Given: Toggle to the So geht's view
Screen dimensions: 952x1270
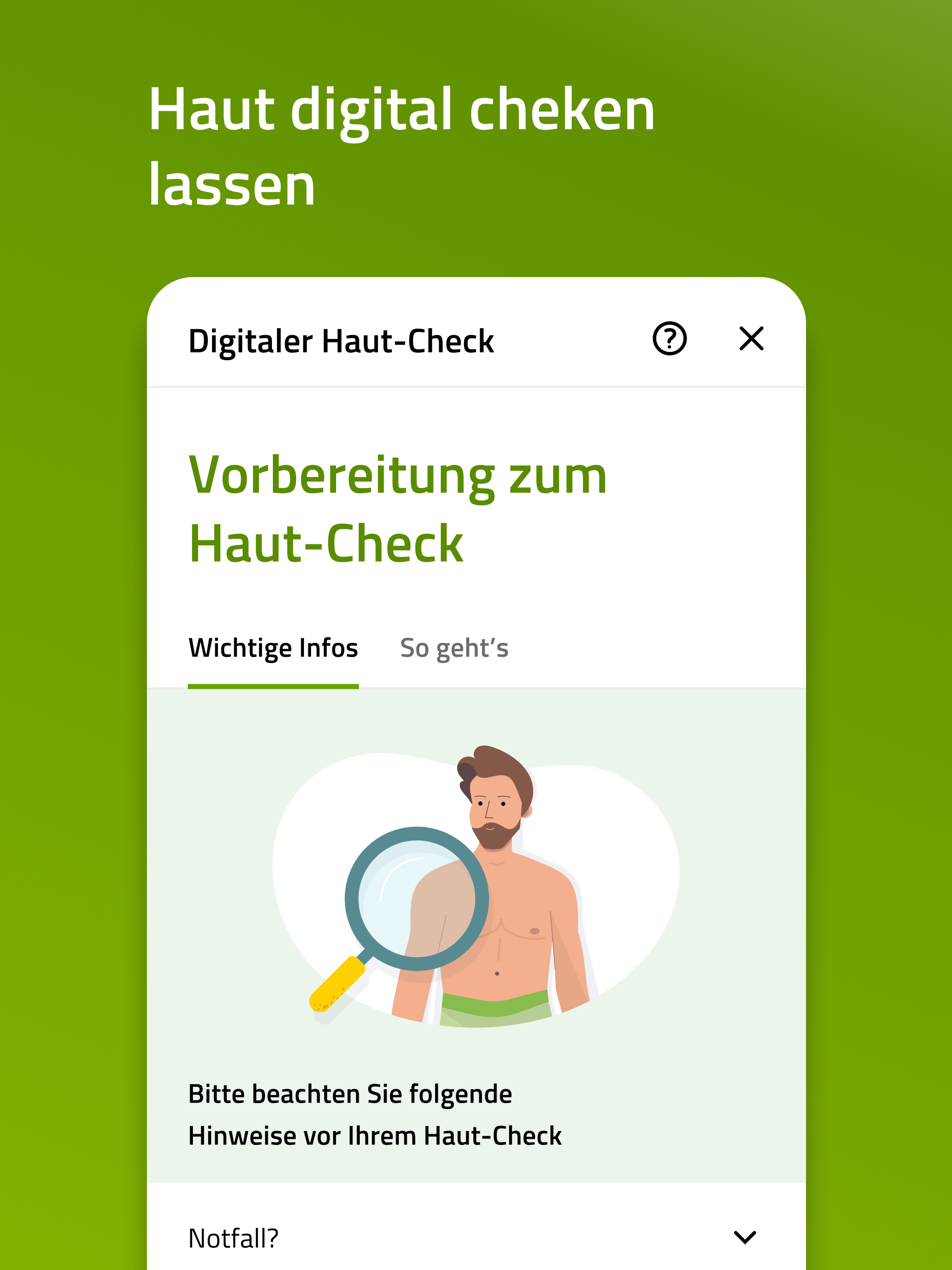Looking at the screenshot, I should 454,648.
